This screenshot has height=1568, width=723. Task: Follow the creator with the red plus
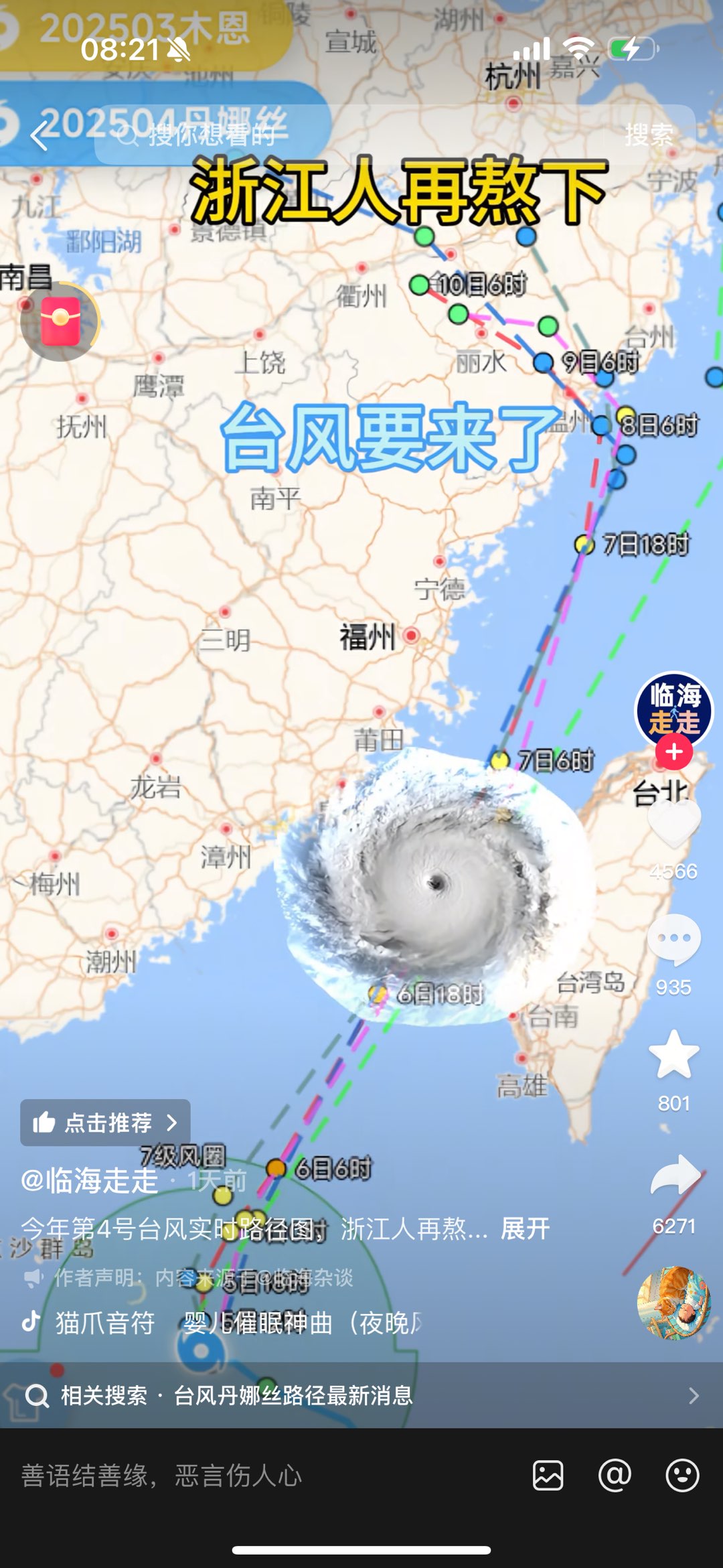click(673, 752)
